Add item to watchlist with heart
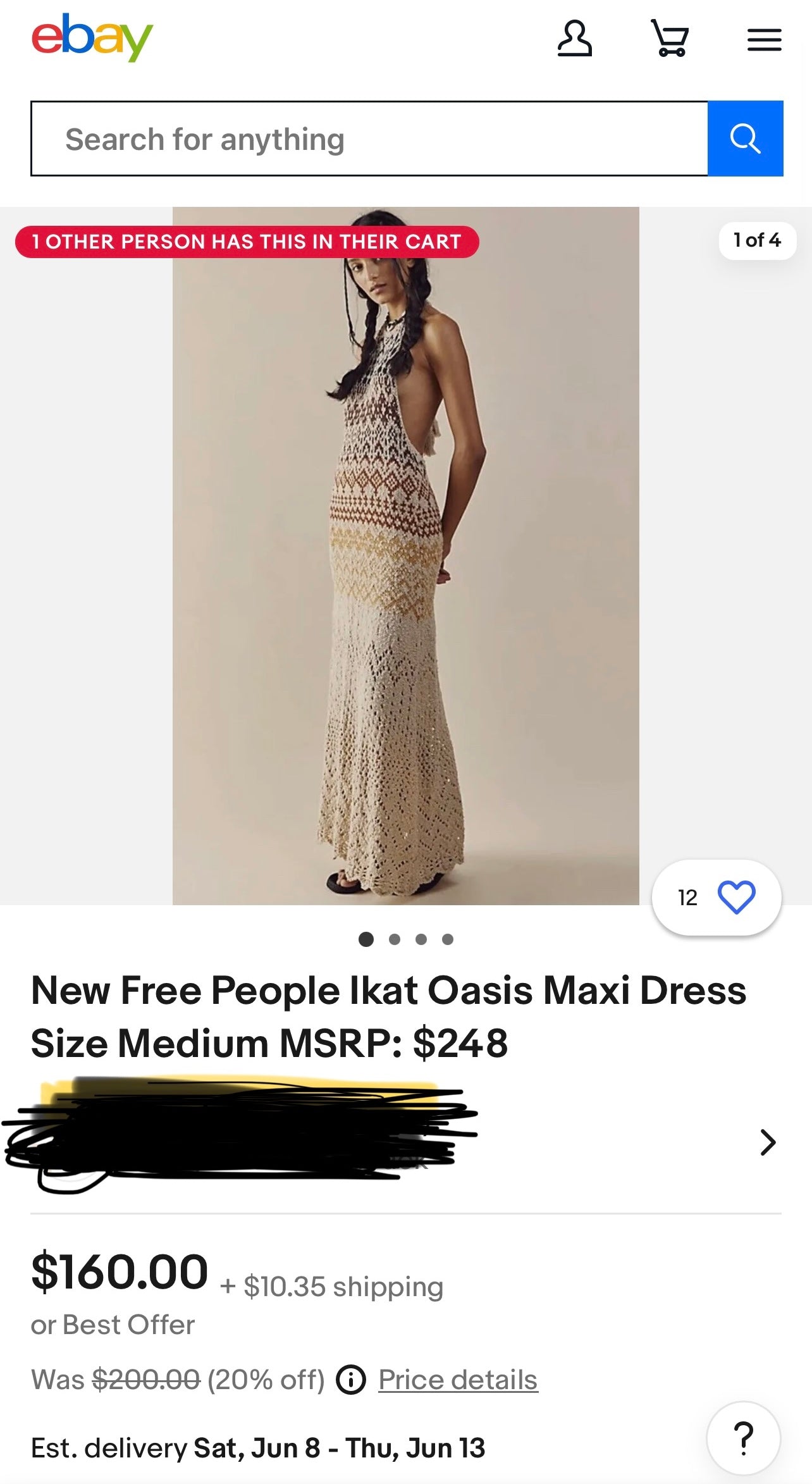This screenshot has height=1484, width=812. coord(736,897)
